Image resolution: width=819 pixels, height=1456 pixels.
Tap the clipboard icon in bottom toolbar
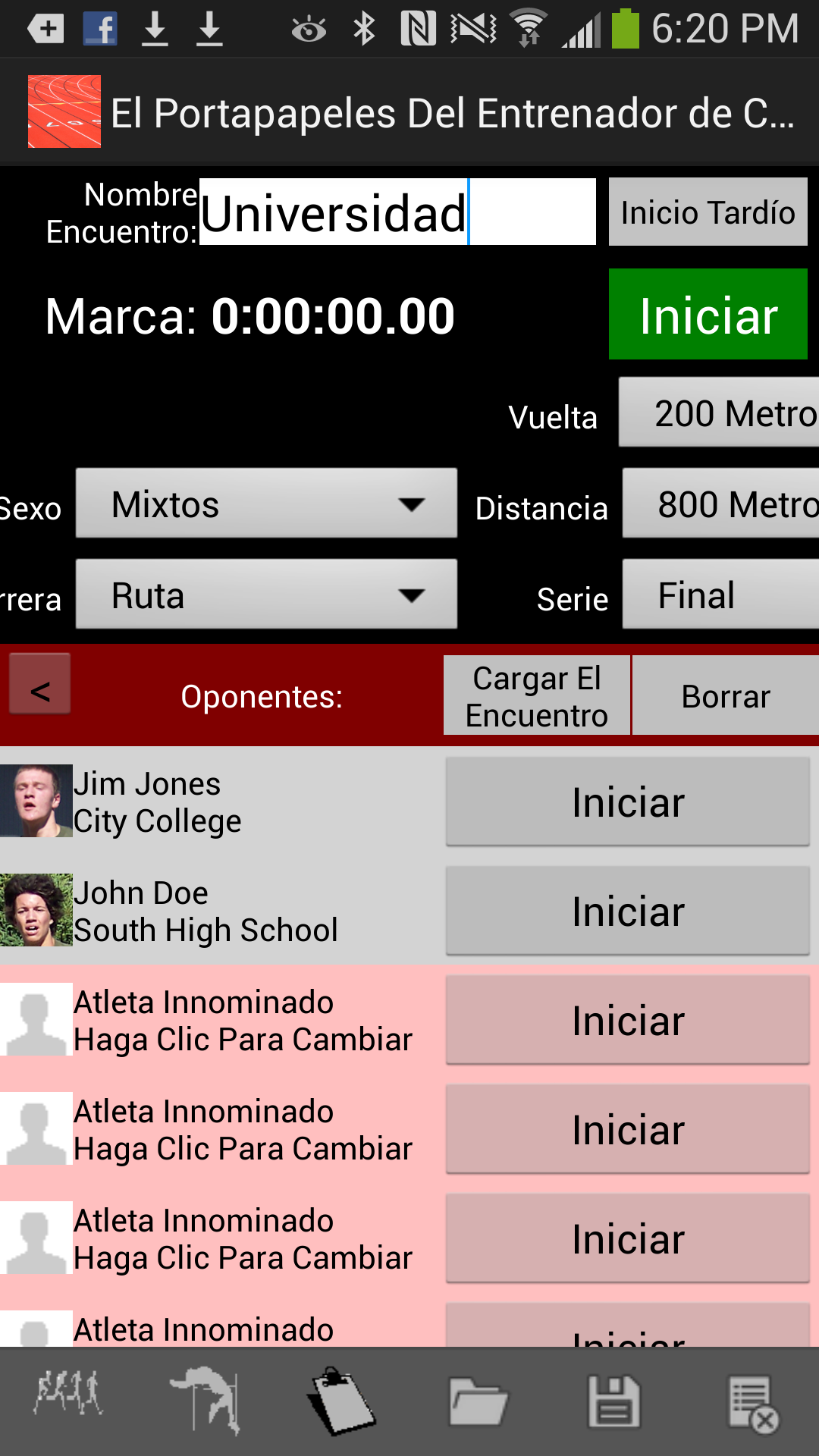(x=341, y=1401)
